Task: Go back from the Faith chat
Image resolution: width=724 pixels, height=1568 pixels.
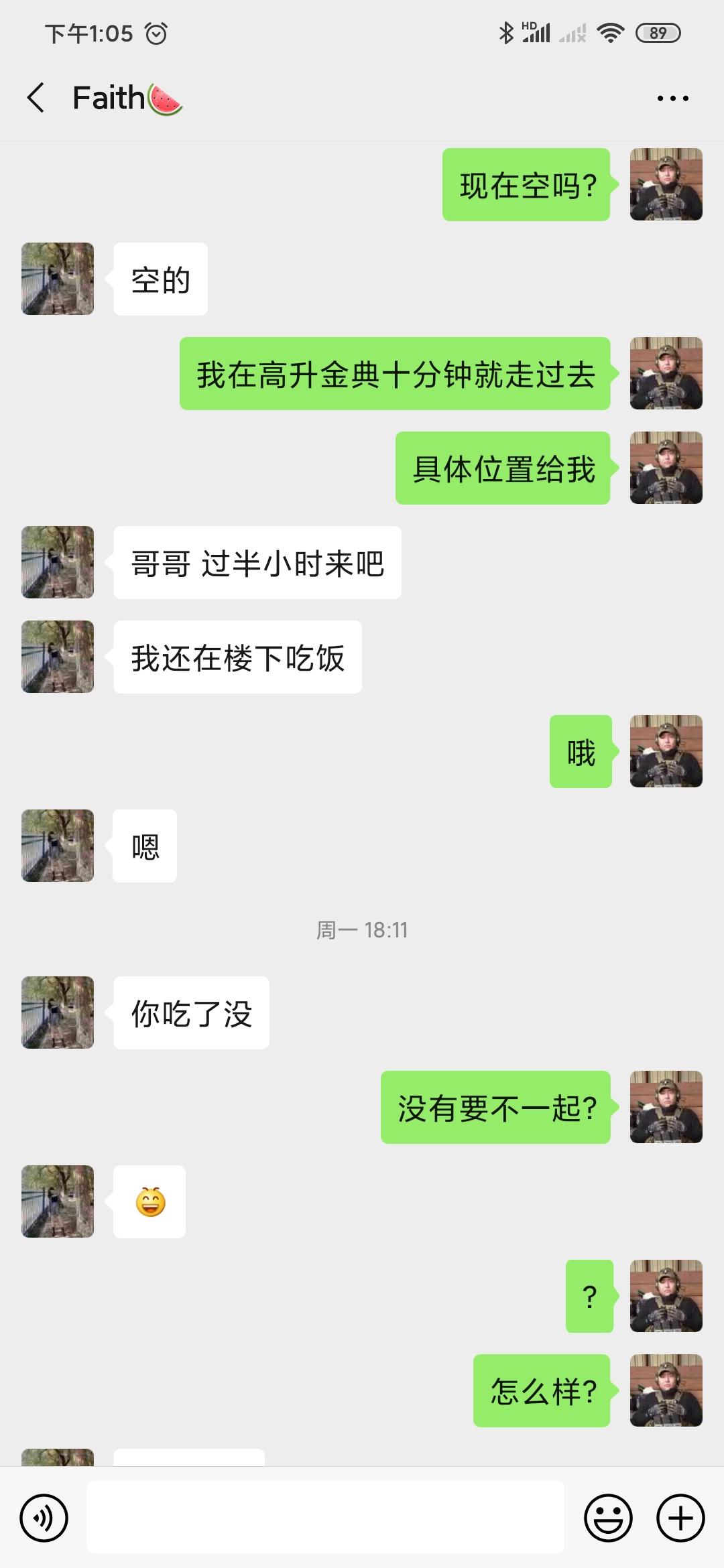Action: point(36,98)
